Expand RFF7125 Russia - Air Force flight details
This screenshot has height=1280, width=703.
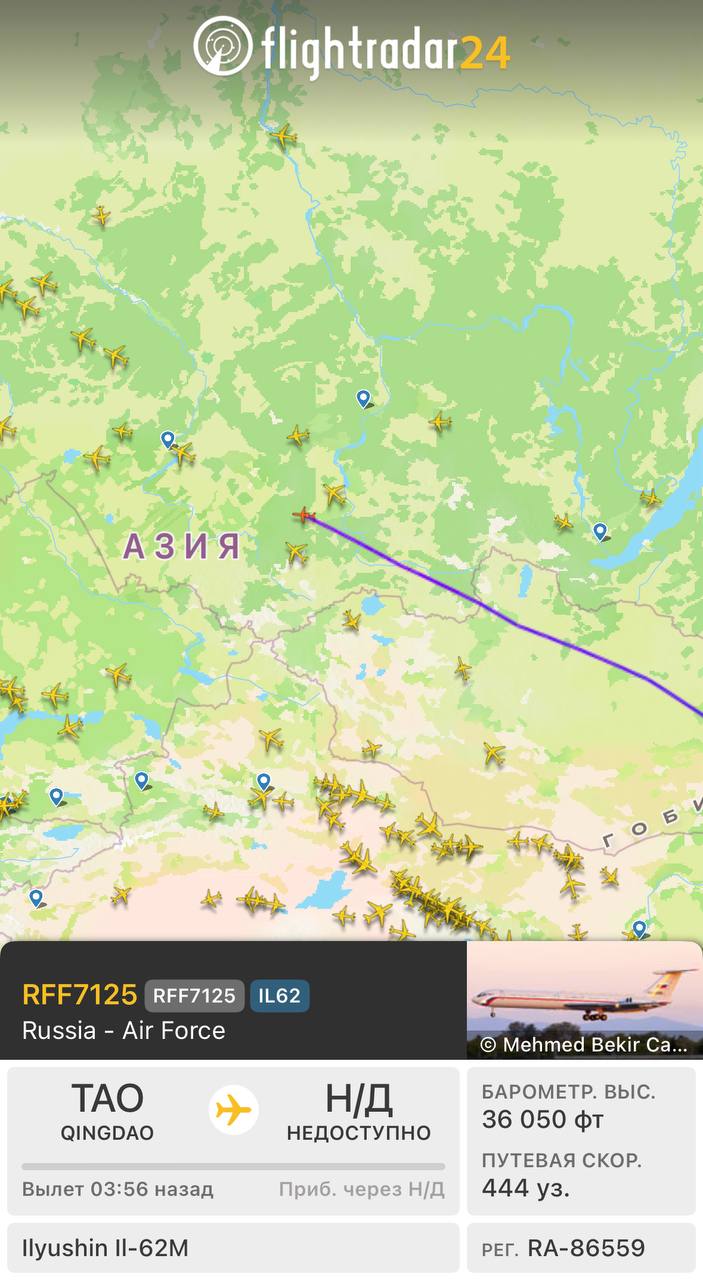(234, 1000)
